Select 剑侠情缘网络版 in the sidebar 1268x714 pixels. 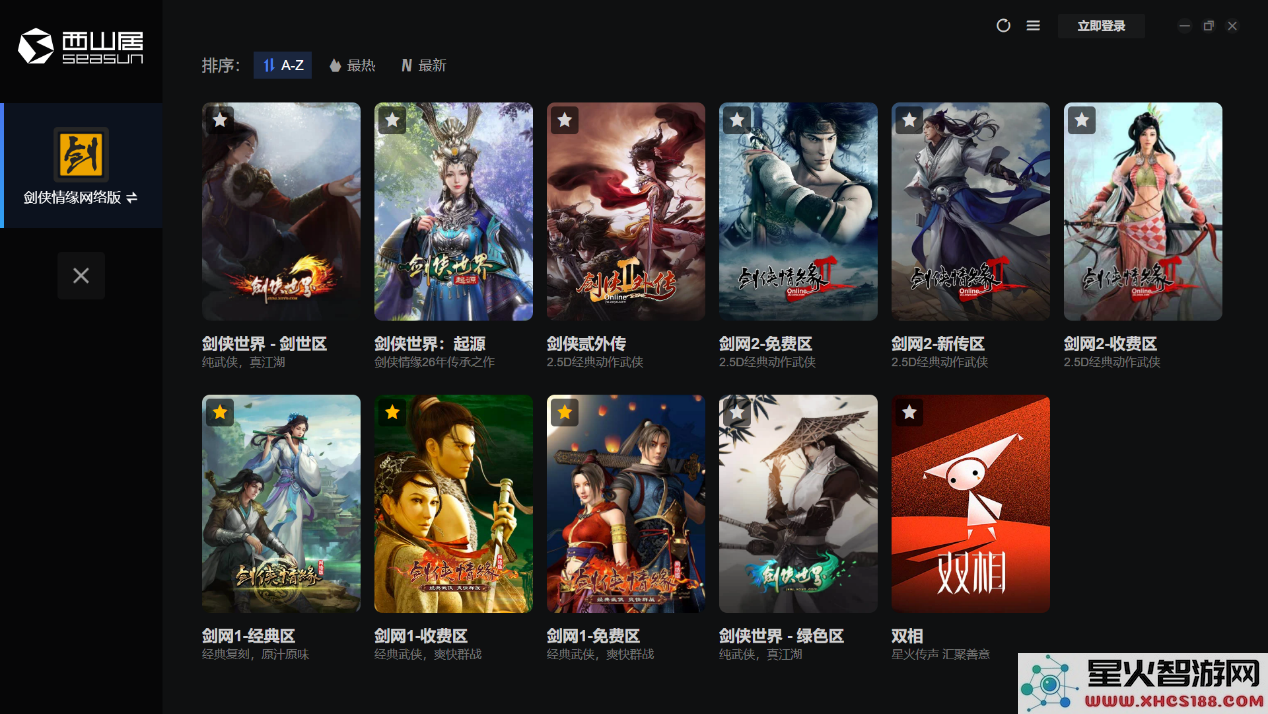(81, 166)
